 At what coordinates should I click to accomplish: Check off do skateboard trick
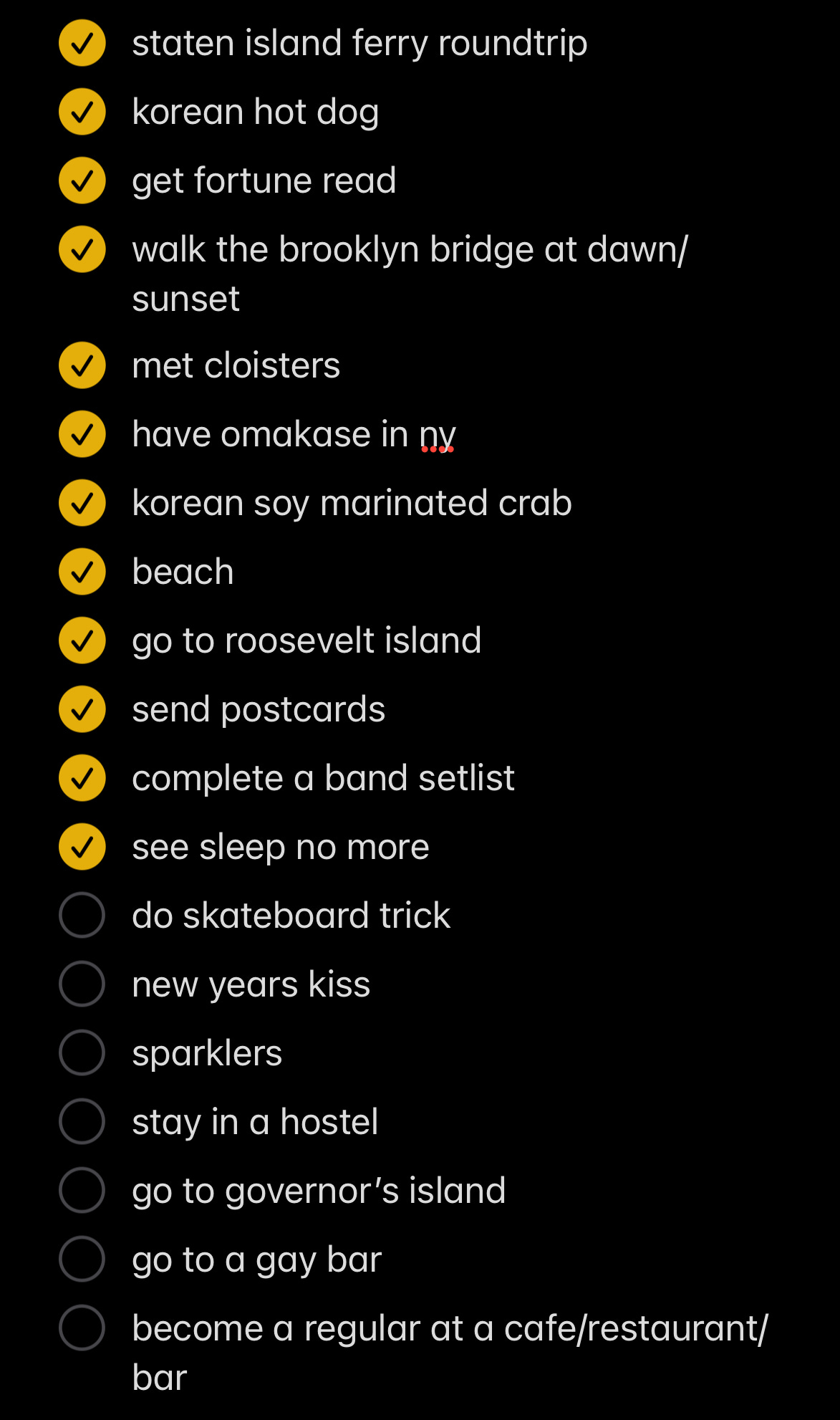click(x=82, y=915)
